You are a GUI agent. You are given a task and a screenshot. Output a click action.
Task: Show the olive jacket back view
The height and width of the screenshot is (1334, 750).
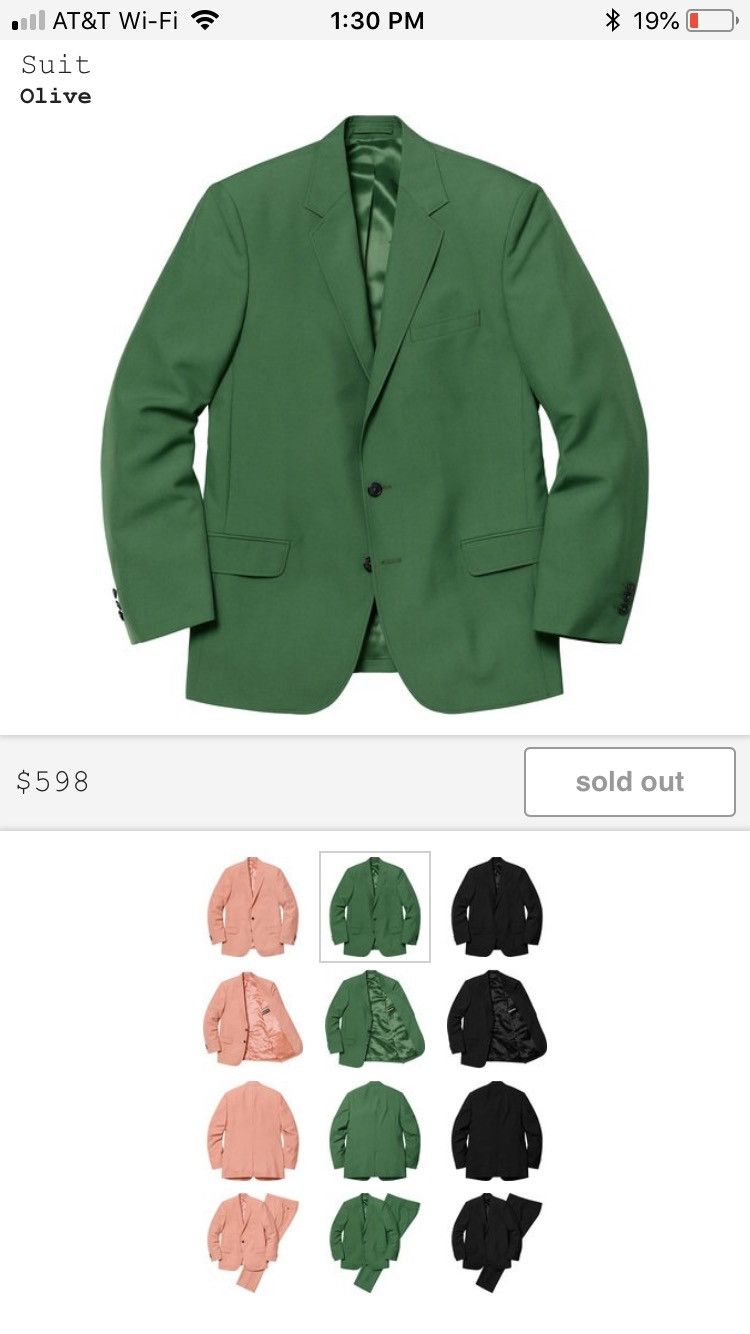375,1130
